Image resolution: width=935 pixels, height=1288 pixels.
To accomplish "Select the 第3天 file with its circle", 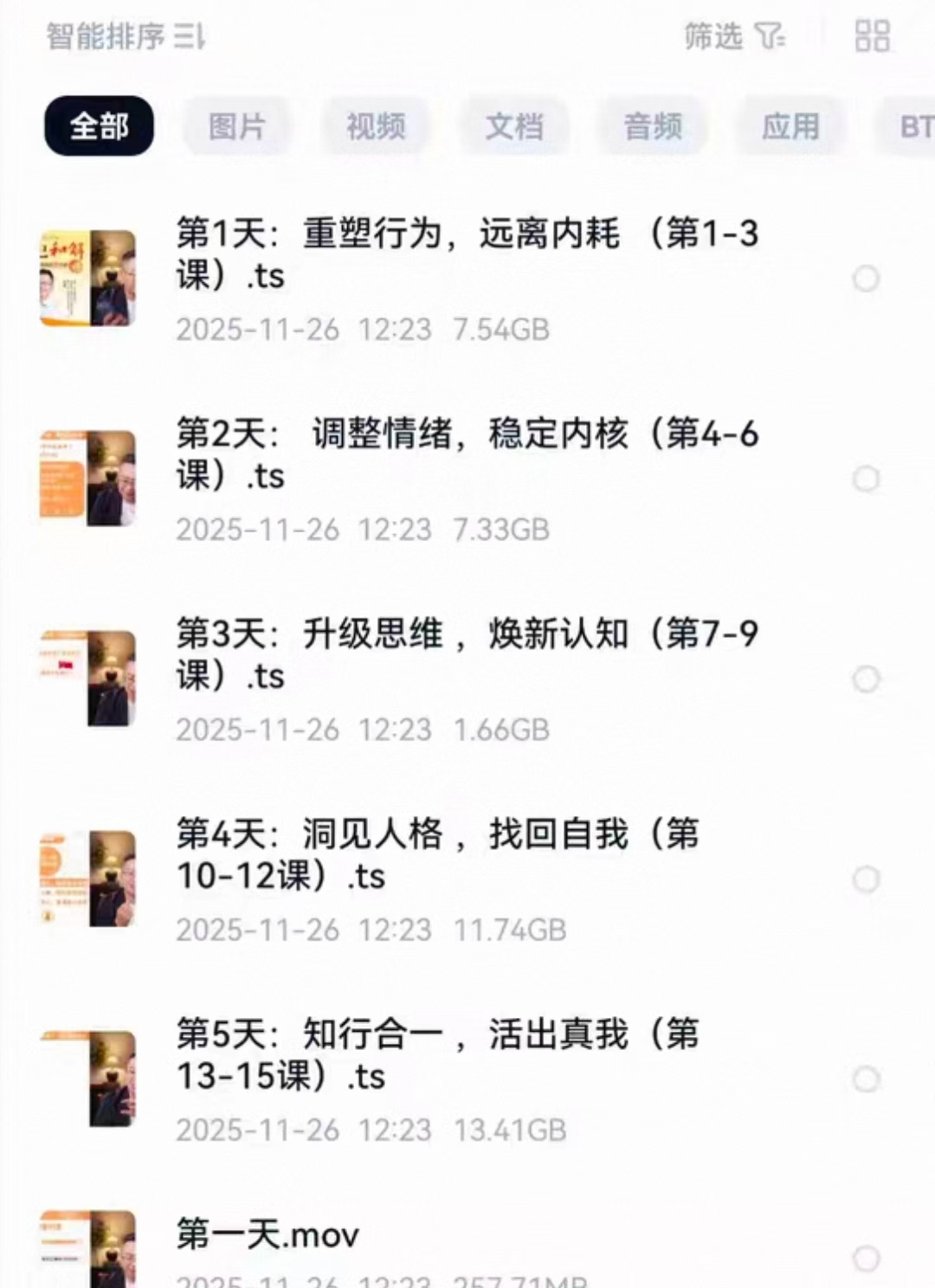I will (866, 679).
